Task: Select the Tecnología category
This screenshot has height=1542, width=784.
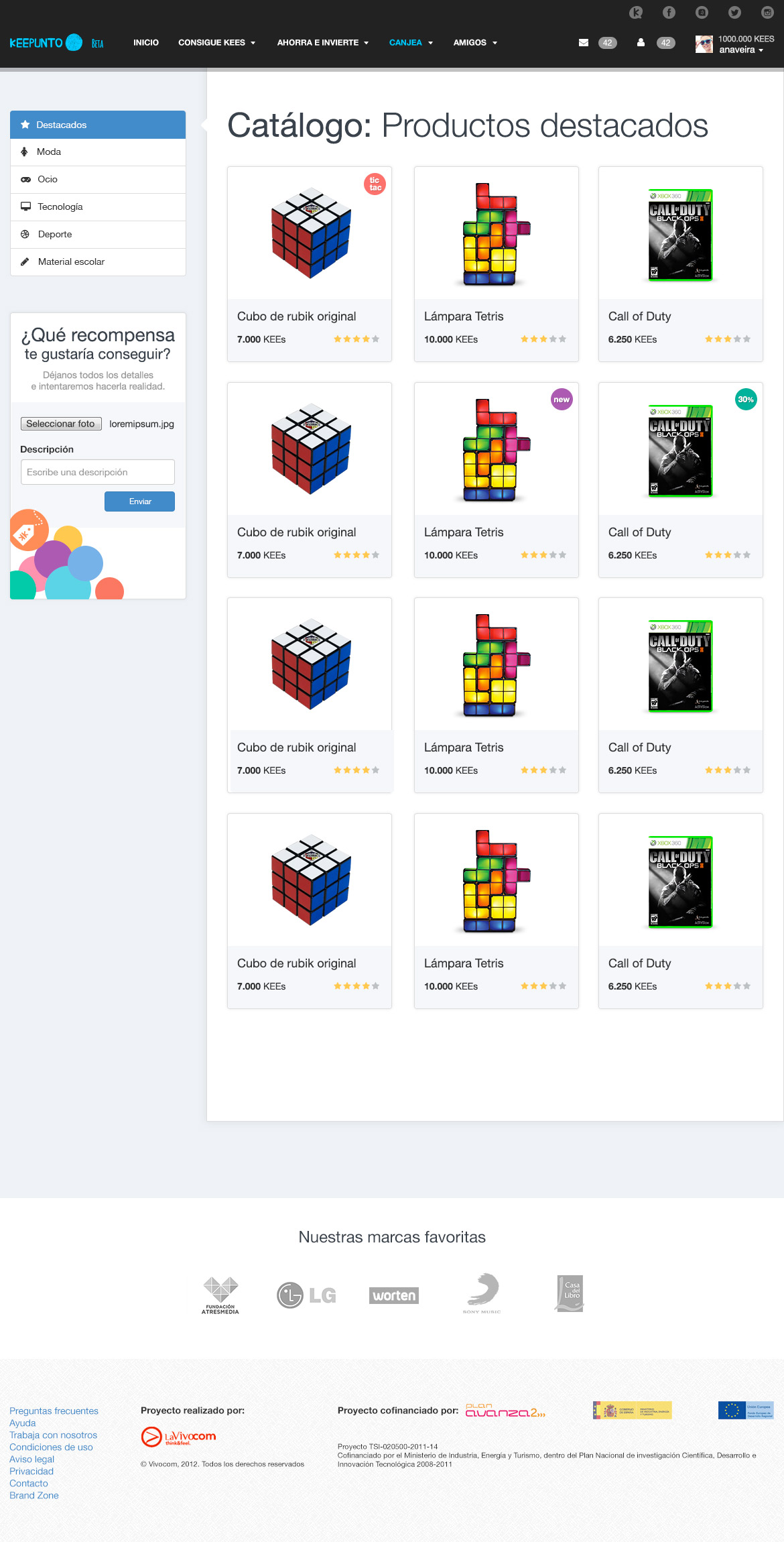Action: tap(98, 207)
